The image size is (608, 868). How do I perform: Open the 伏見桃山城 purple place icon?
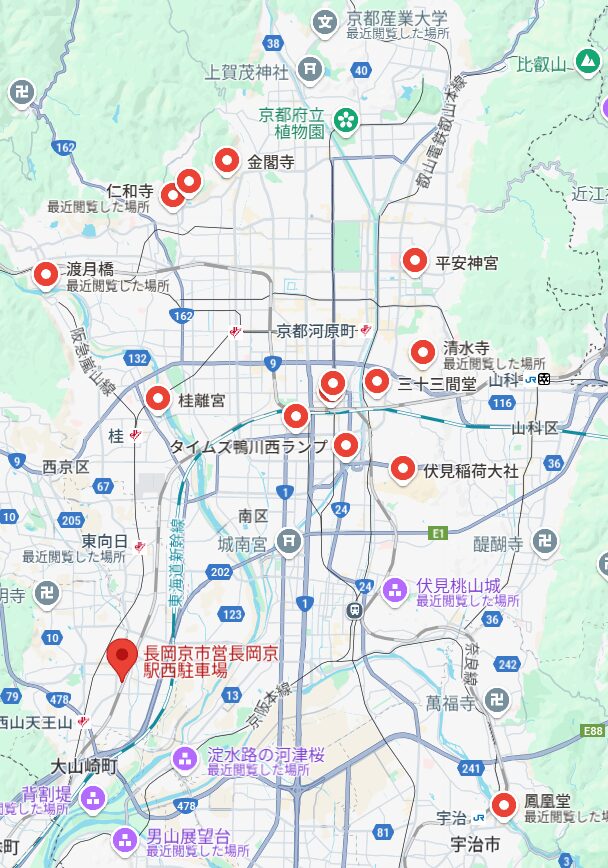click(x=396, y=590)
